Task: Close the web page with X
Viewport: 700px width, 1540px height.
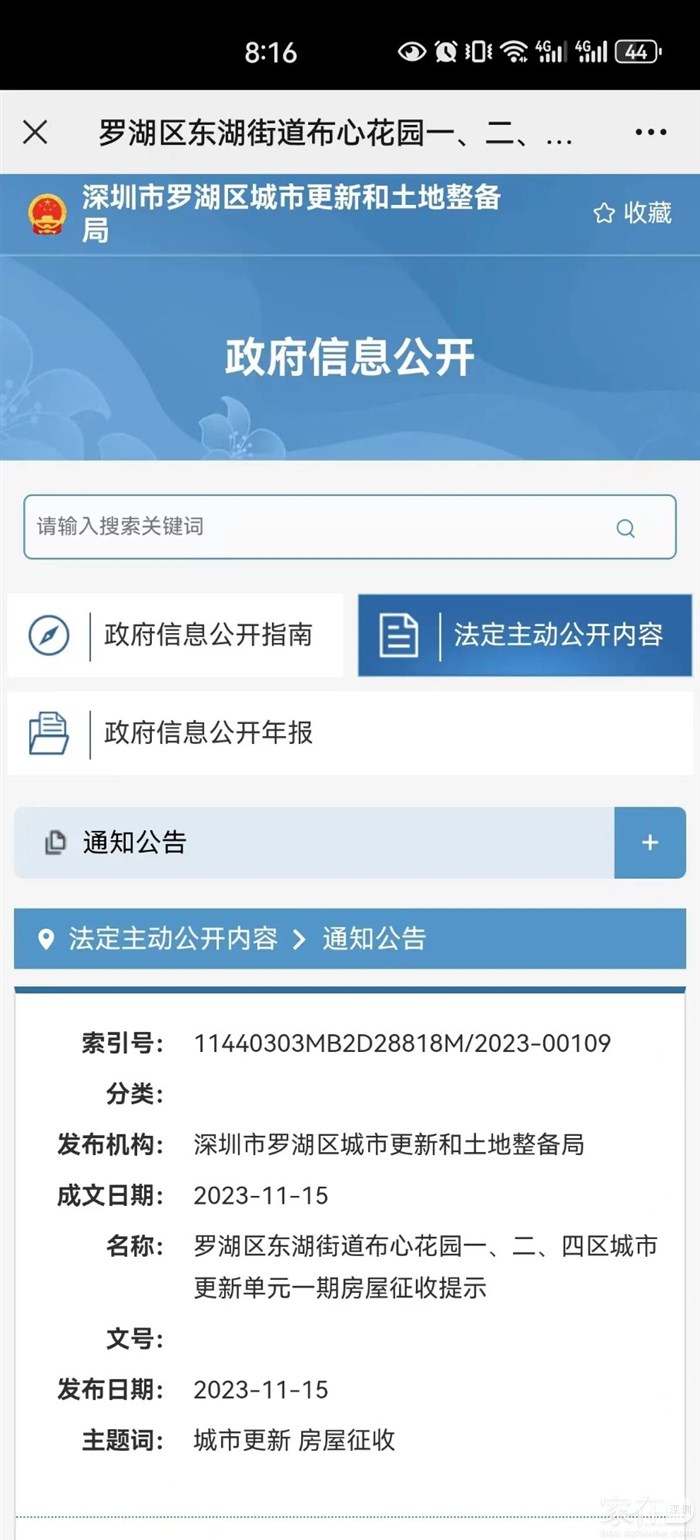Action: pyautogui.click(x=35, y=132)
